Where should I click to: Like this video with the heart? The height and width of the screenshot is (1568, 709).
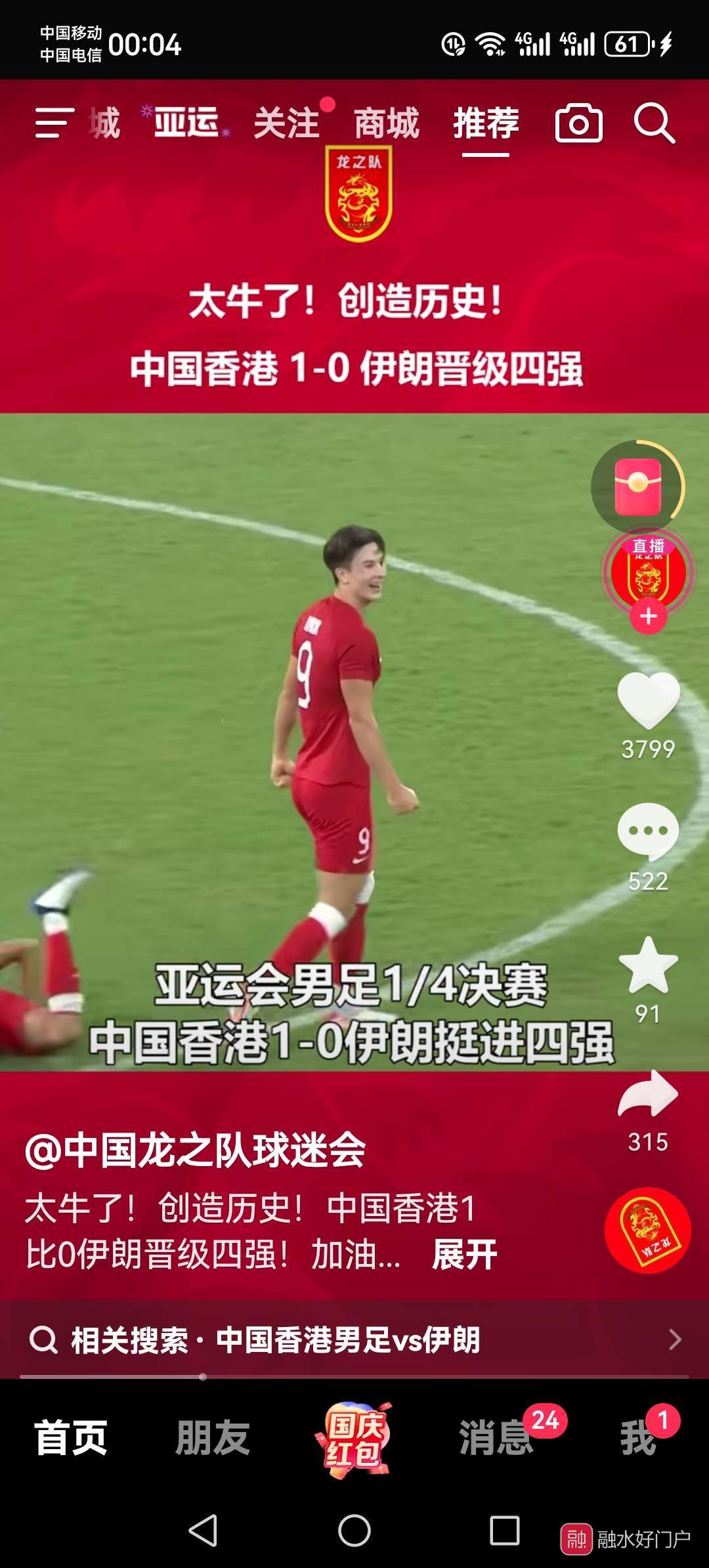(x=648, y=701)
